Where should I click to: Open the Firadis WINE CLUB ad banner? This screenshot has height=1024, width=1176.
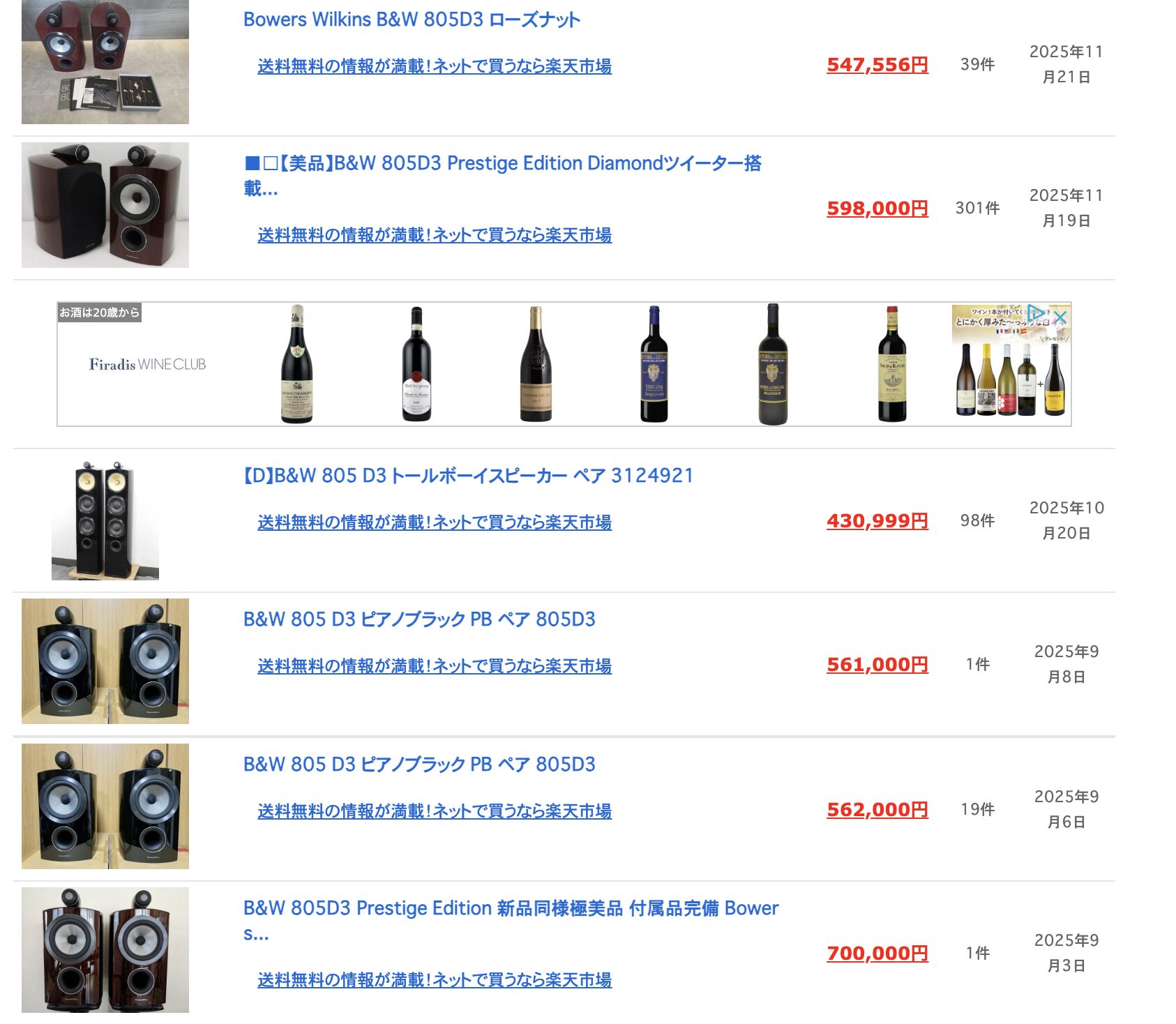coord(147,364)
